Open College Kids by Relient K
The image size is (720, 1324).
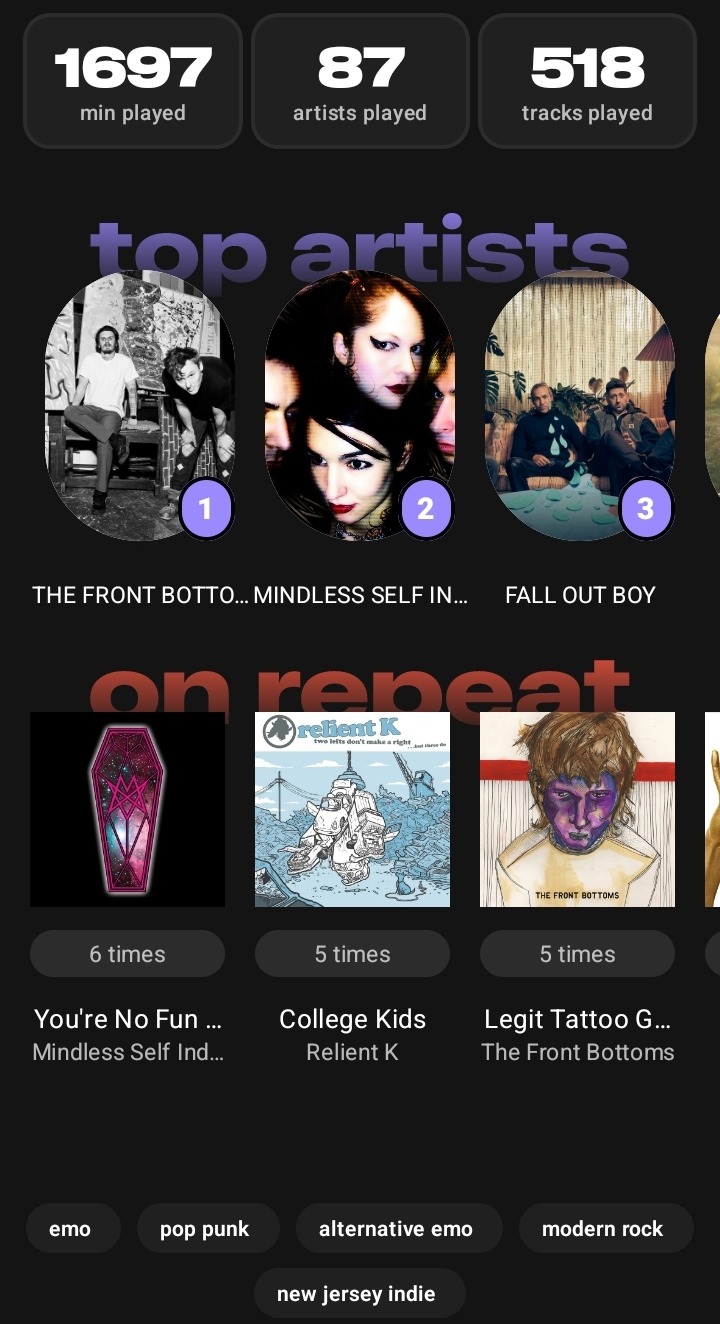click(x=352, y=809)
